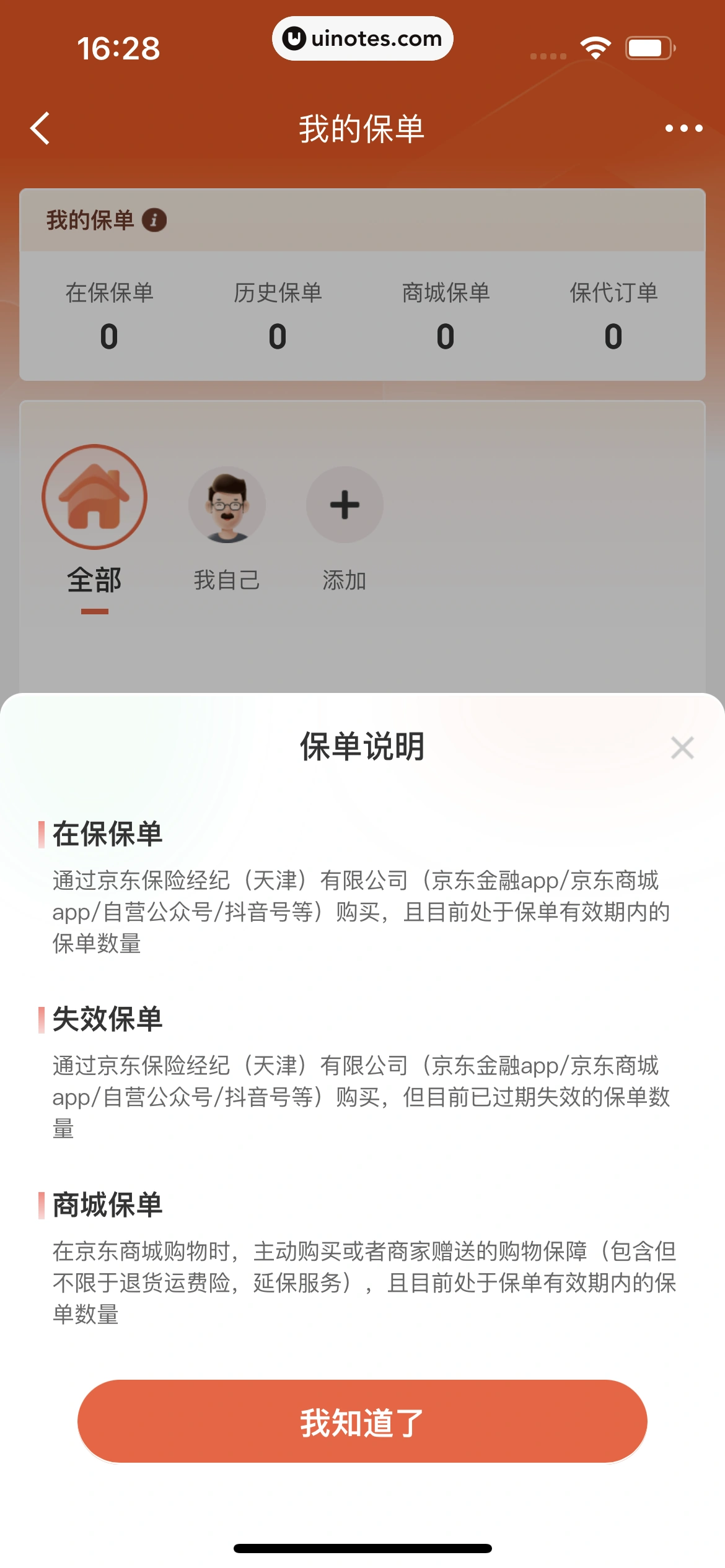View 历史保单 policies
The width and height of the screenshot is (725, 1568).
tap(277, 317)
